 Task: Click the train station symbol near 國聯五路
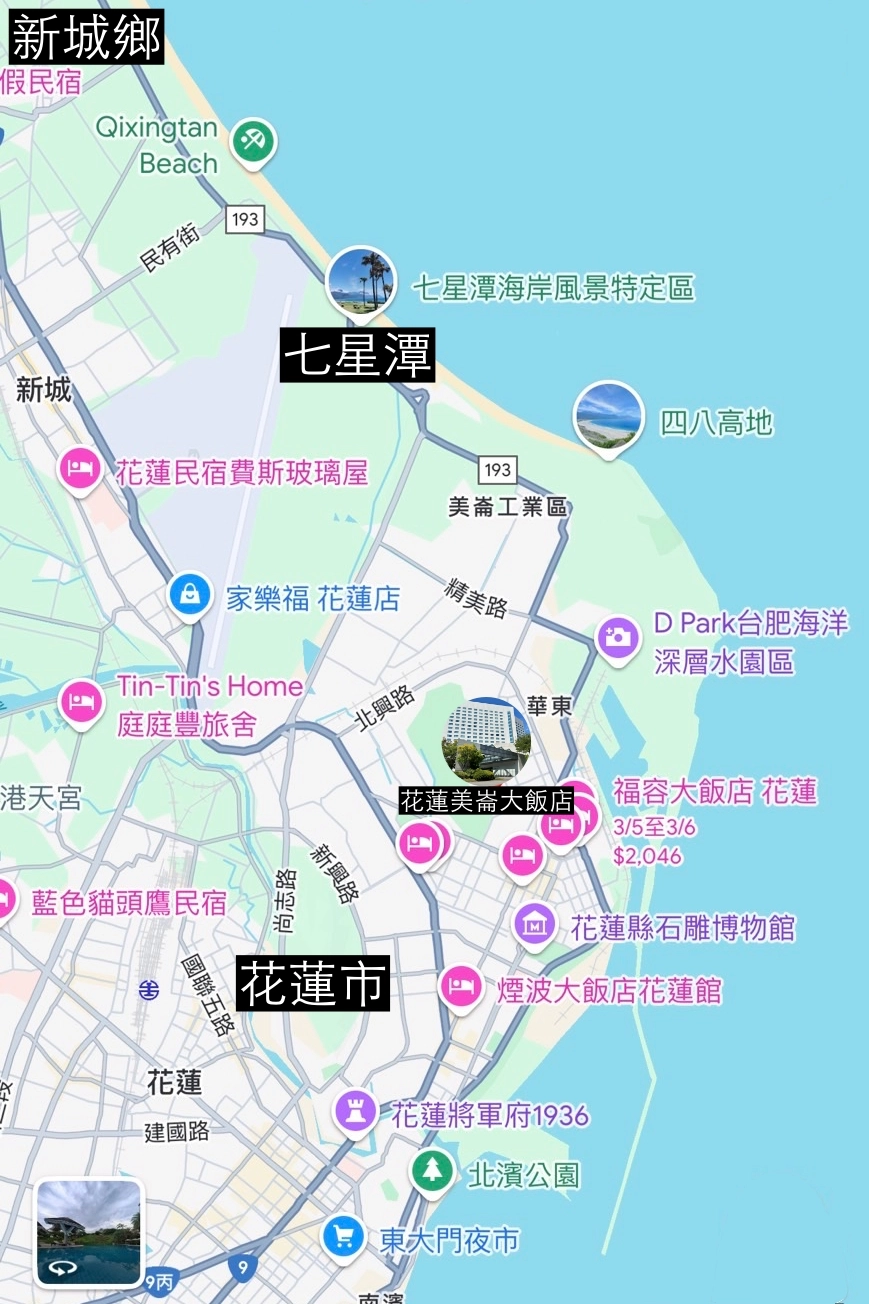pos(148,990)
